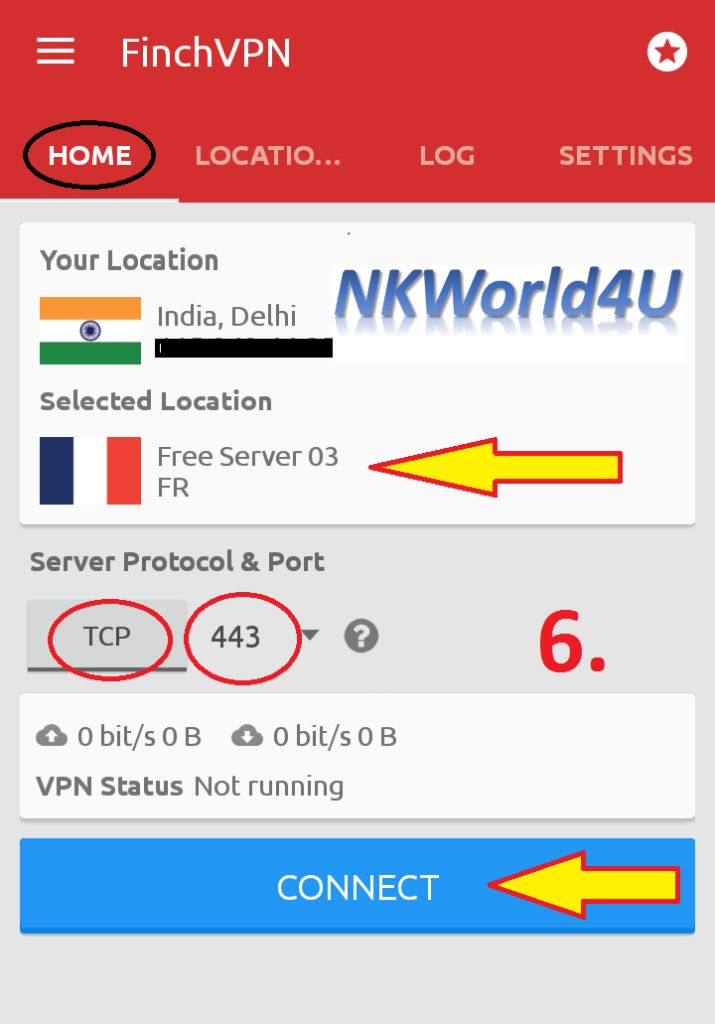Tap the star icon in app bar
Image resolution: width=715 pixels, height=1024 pixels.
click(x=667, y=52)
